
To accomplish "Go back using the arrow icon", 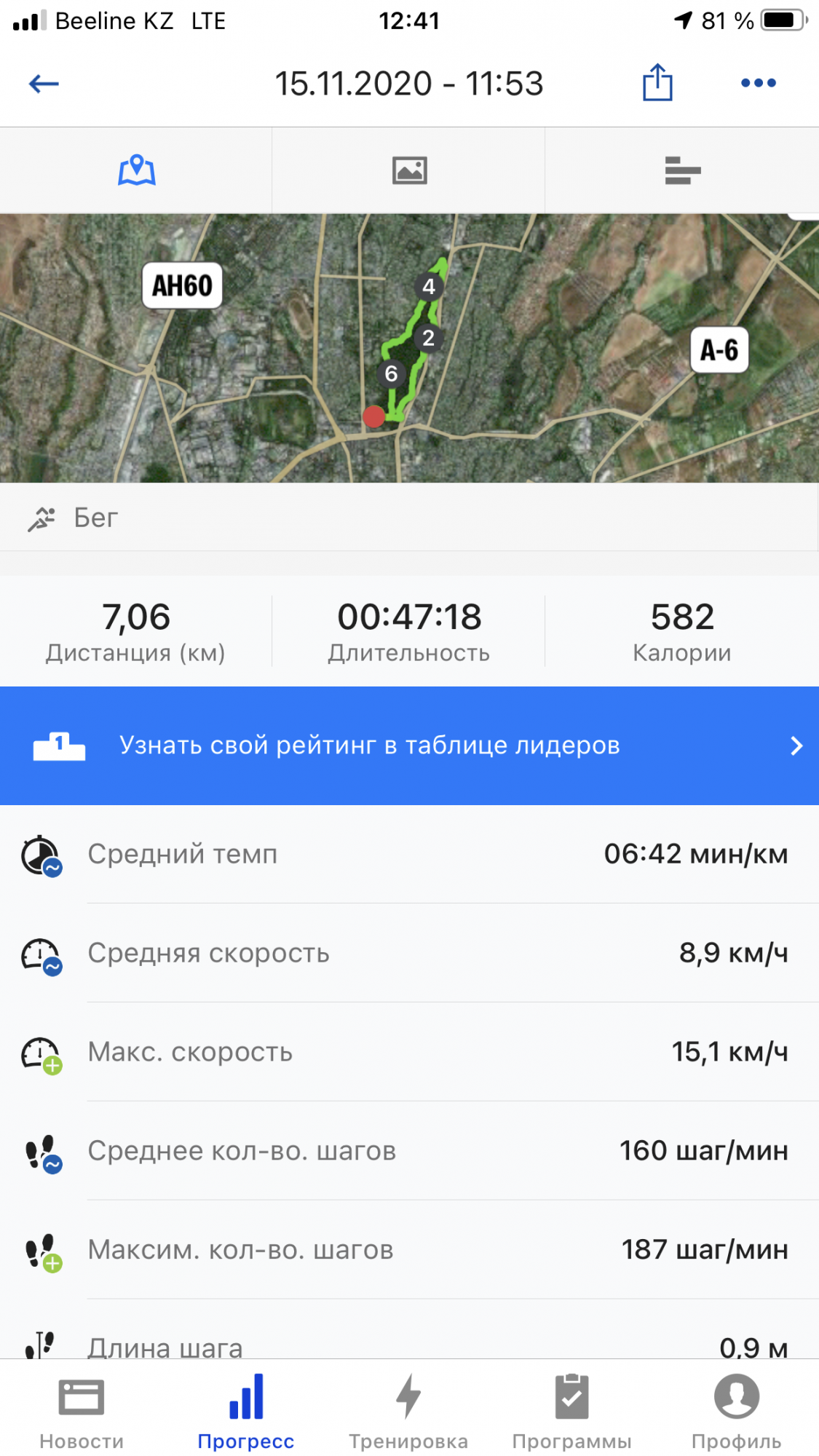I will tap(44, 84).
